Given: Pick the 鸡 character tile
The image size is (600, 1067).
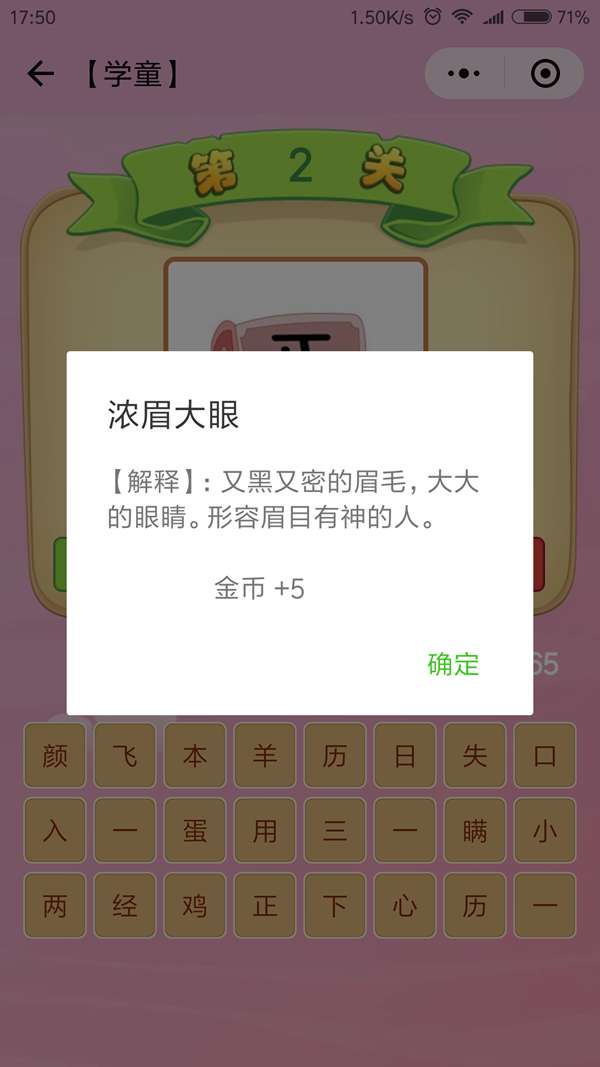Looking at the screenshot, I should (195, 906).
